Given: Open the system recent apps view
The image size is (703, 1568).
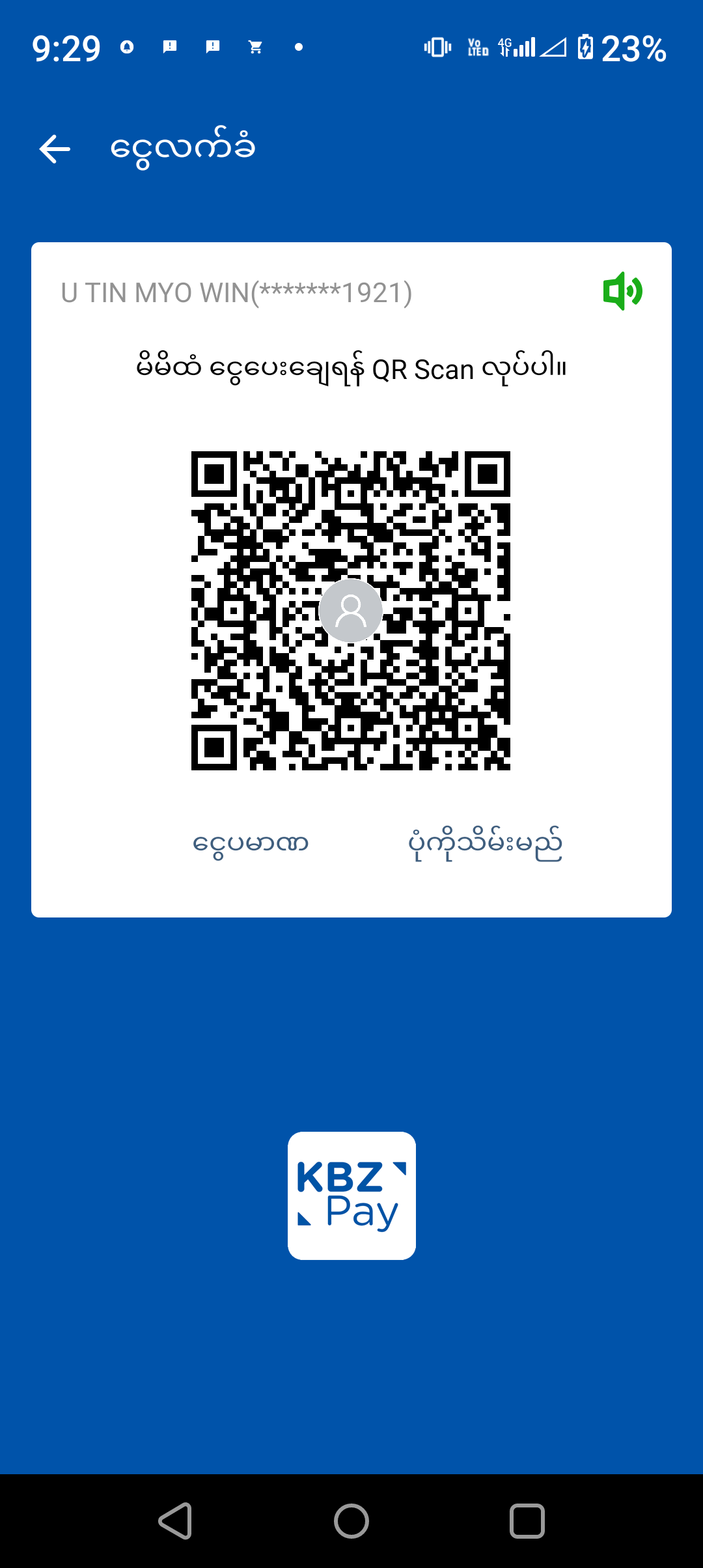Looking at the screenshot, I should pyautogui.click(x=527, y=1521).
